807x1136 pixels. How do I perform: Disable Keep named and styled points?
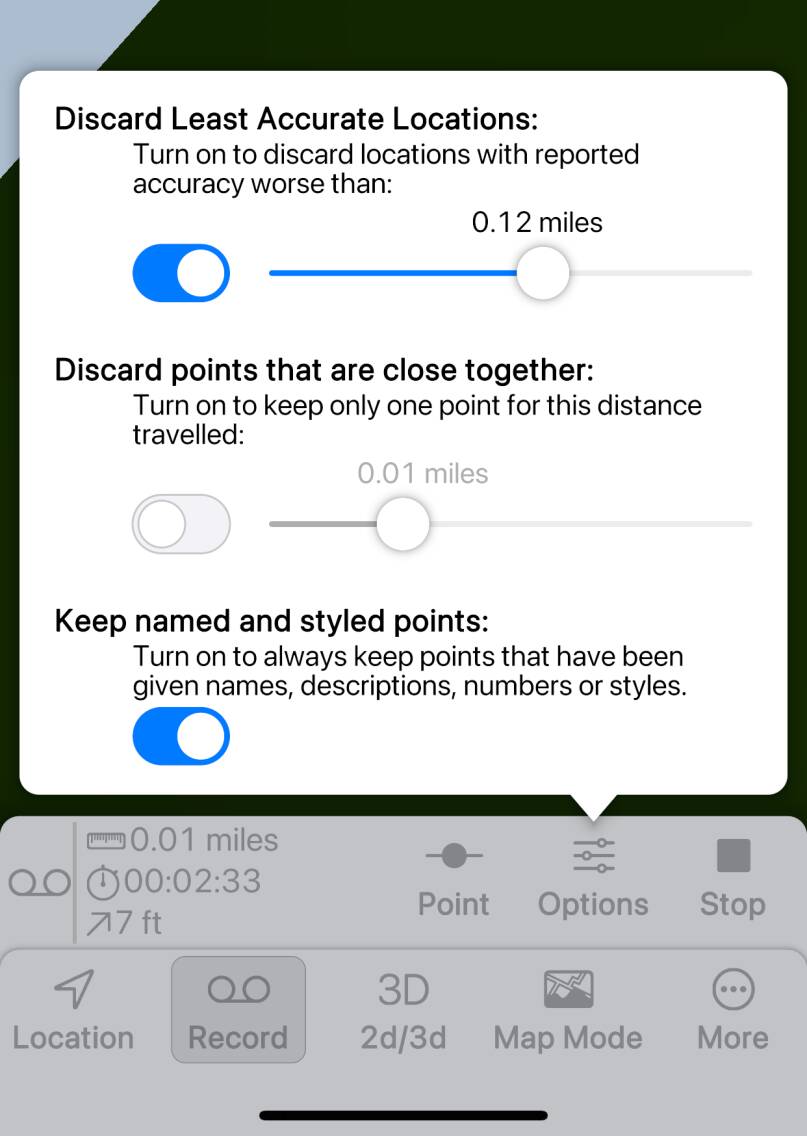[181, 736]
